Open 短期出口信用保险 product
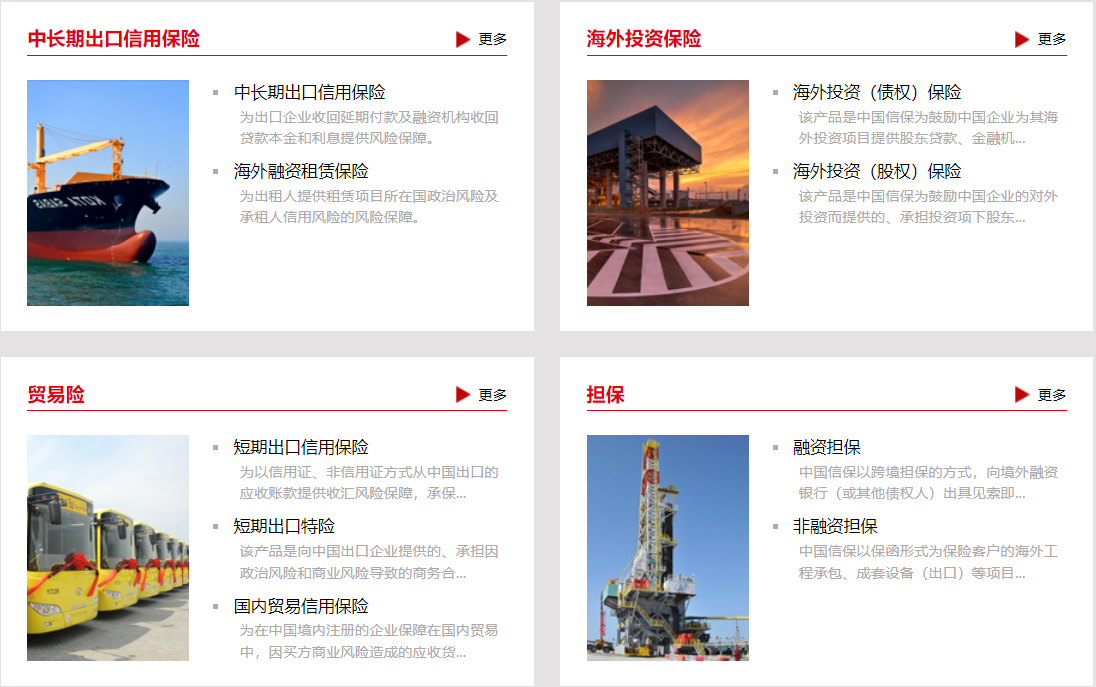This screenshot has height=687, width=1096. coord(301,447)
